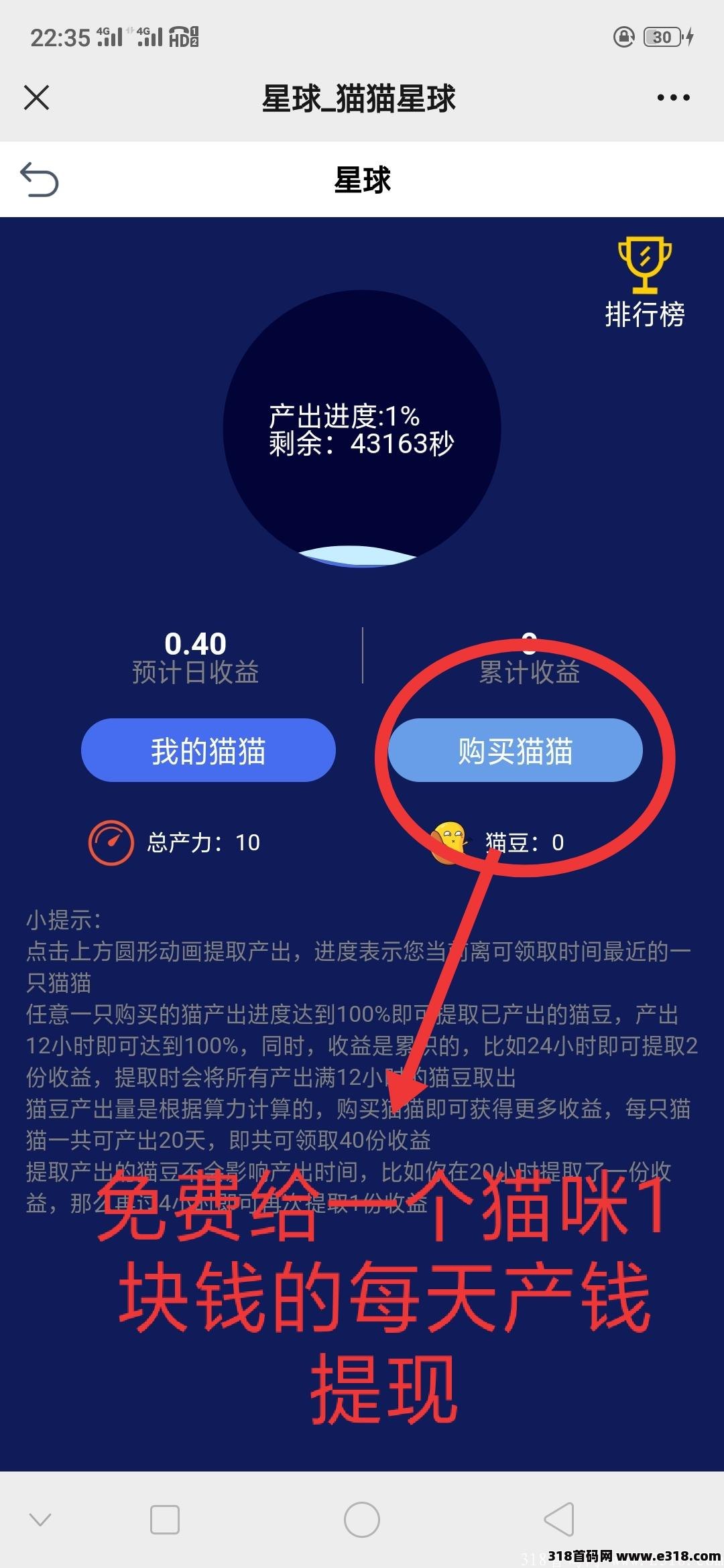Close the page with the X icon
724x1568 pixels.
(37, 97)
